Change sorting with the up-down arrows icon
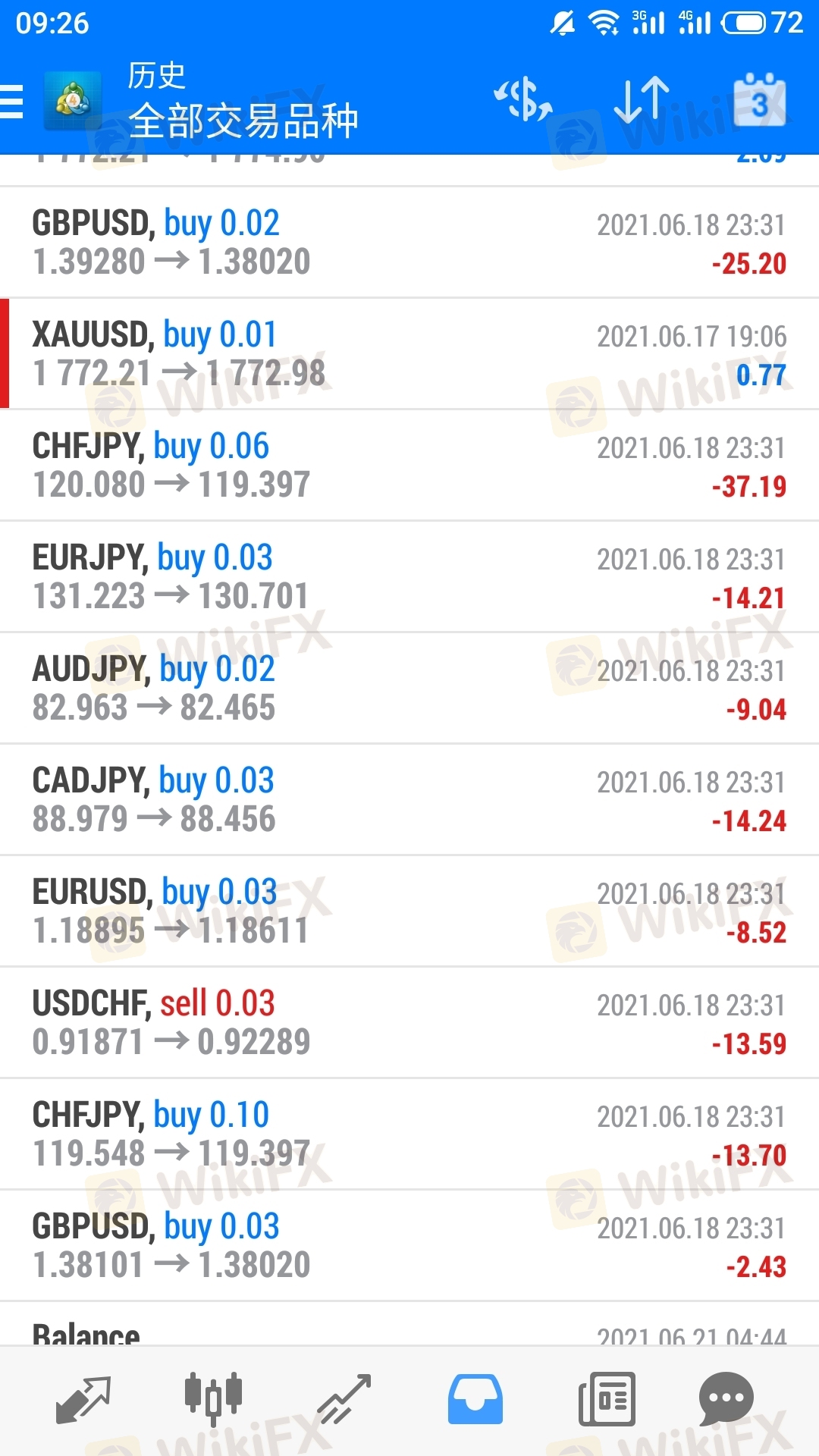This screenshot has width=819, height=1456. click(642, 100)
